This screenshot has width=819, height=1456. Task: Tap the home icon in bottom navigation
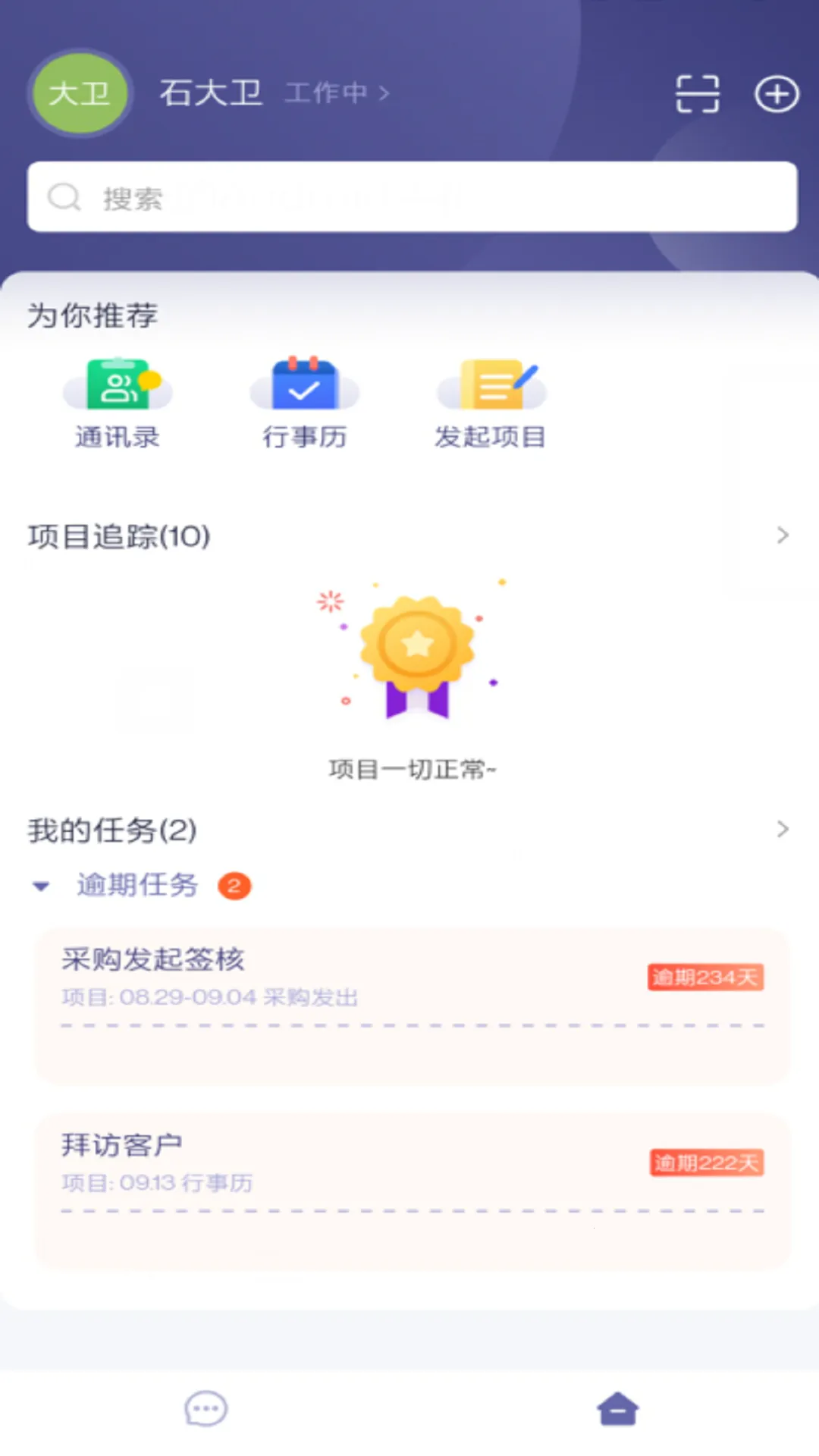pyautogui.click(x=617, y=1407)
